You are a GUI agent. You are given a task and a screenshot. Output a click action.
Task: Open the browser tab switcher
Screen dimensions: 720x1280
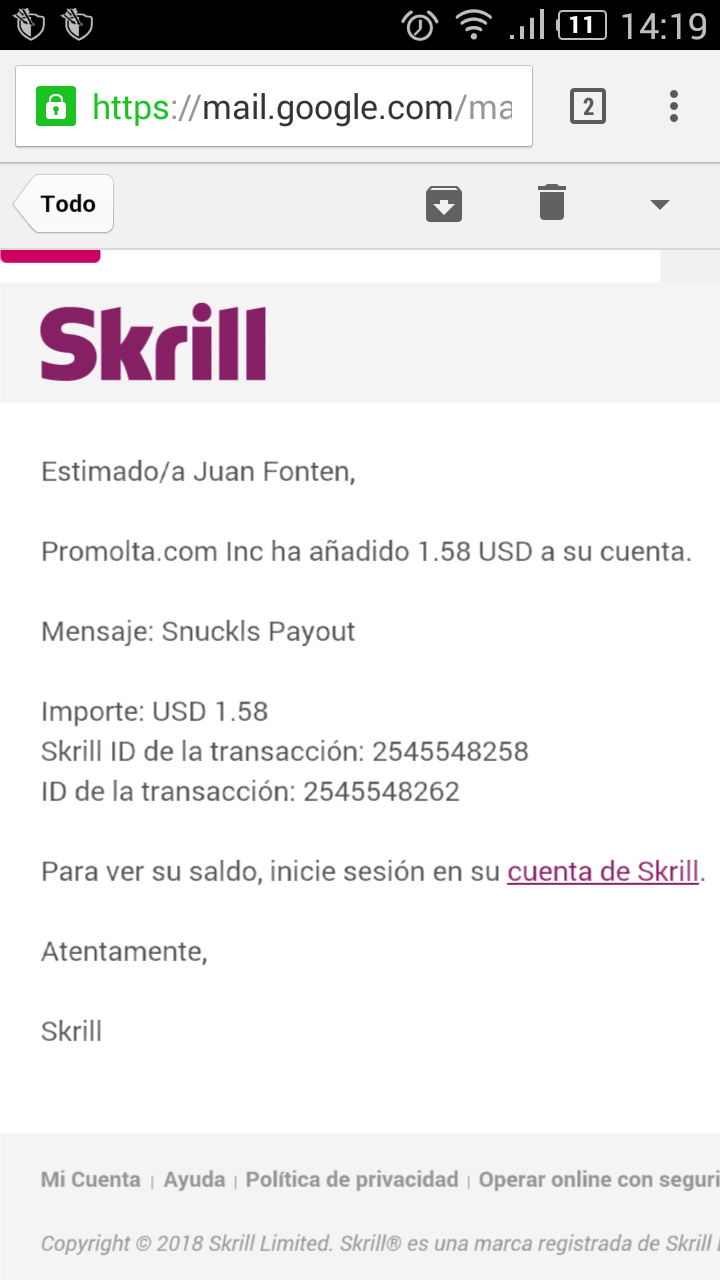pyautogui.click(x=588, y=106)
